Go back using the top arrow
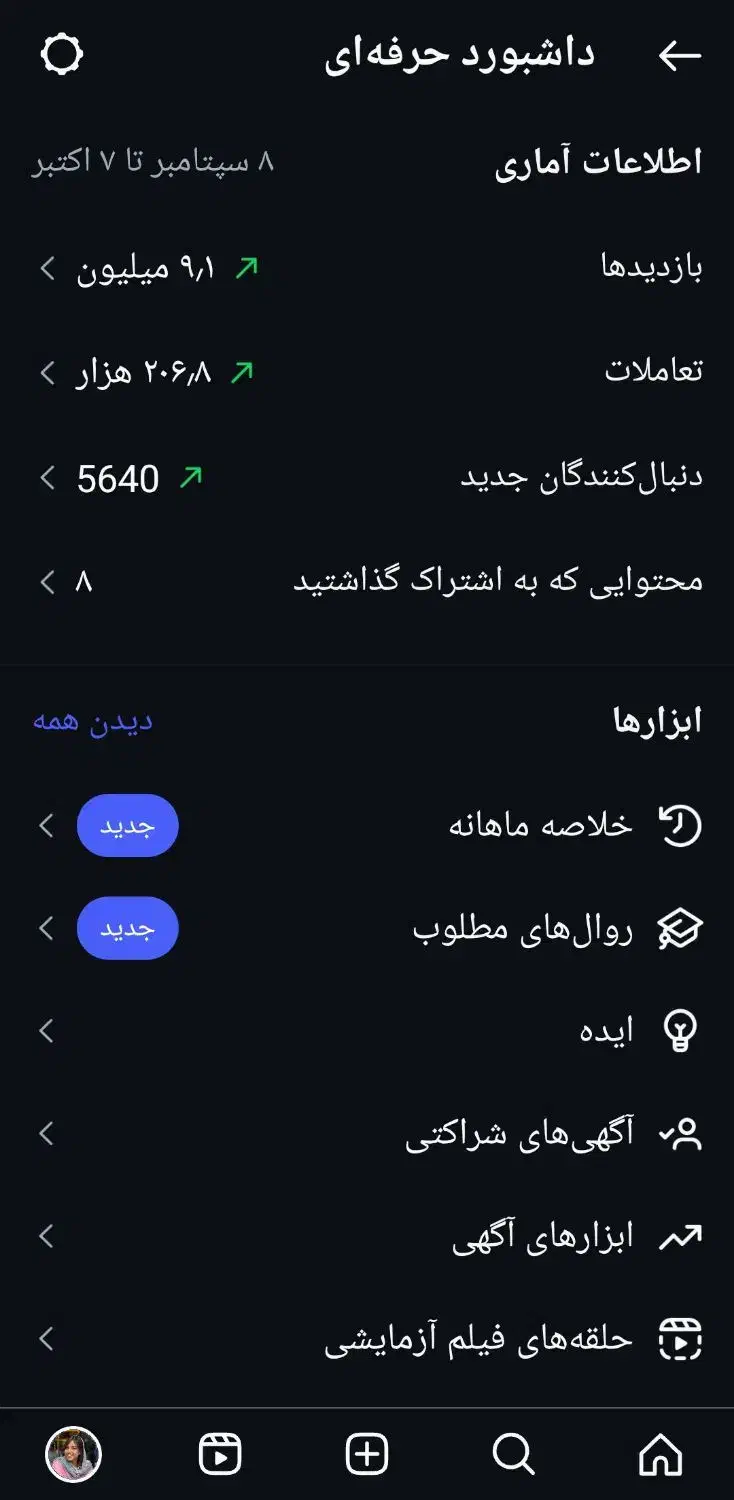 click(680, 55)
